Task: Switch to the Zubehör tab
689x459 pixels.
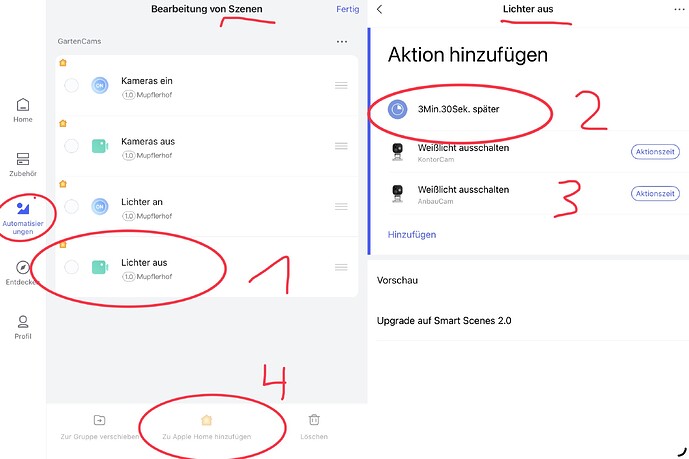Action: (x=22, y=164)
